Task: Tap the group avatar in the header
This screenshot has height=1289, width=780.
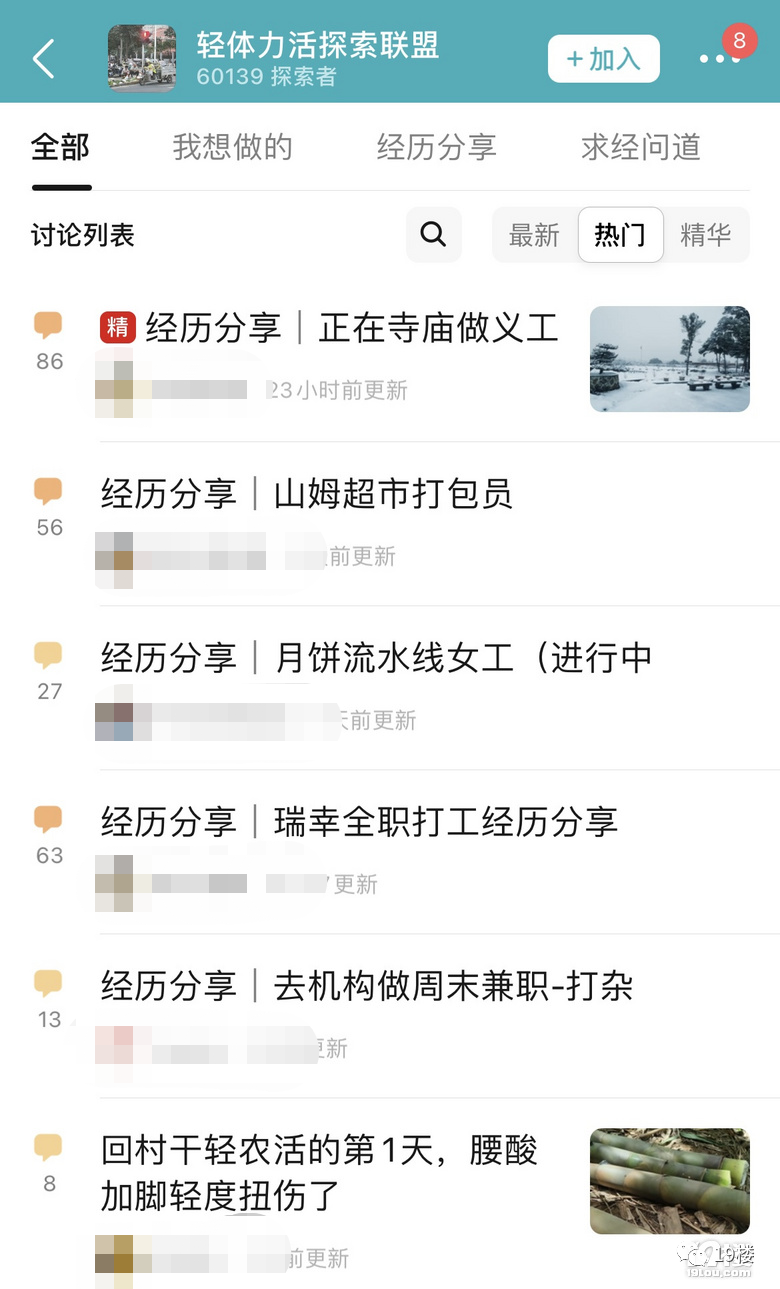Action: (142, 59)
